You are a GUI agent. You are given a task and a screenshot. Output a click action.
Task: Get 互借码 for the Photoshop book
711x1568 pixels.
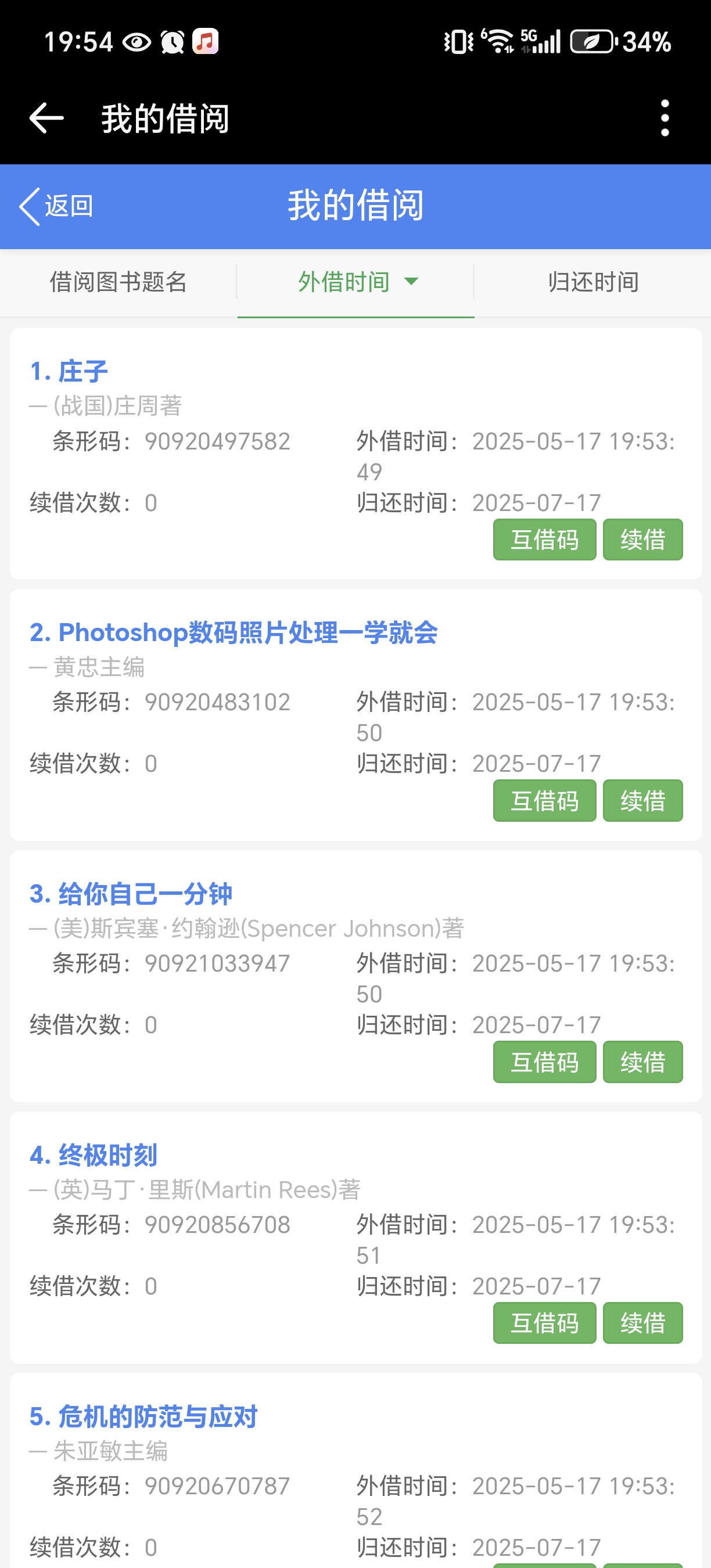(544, 800)
